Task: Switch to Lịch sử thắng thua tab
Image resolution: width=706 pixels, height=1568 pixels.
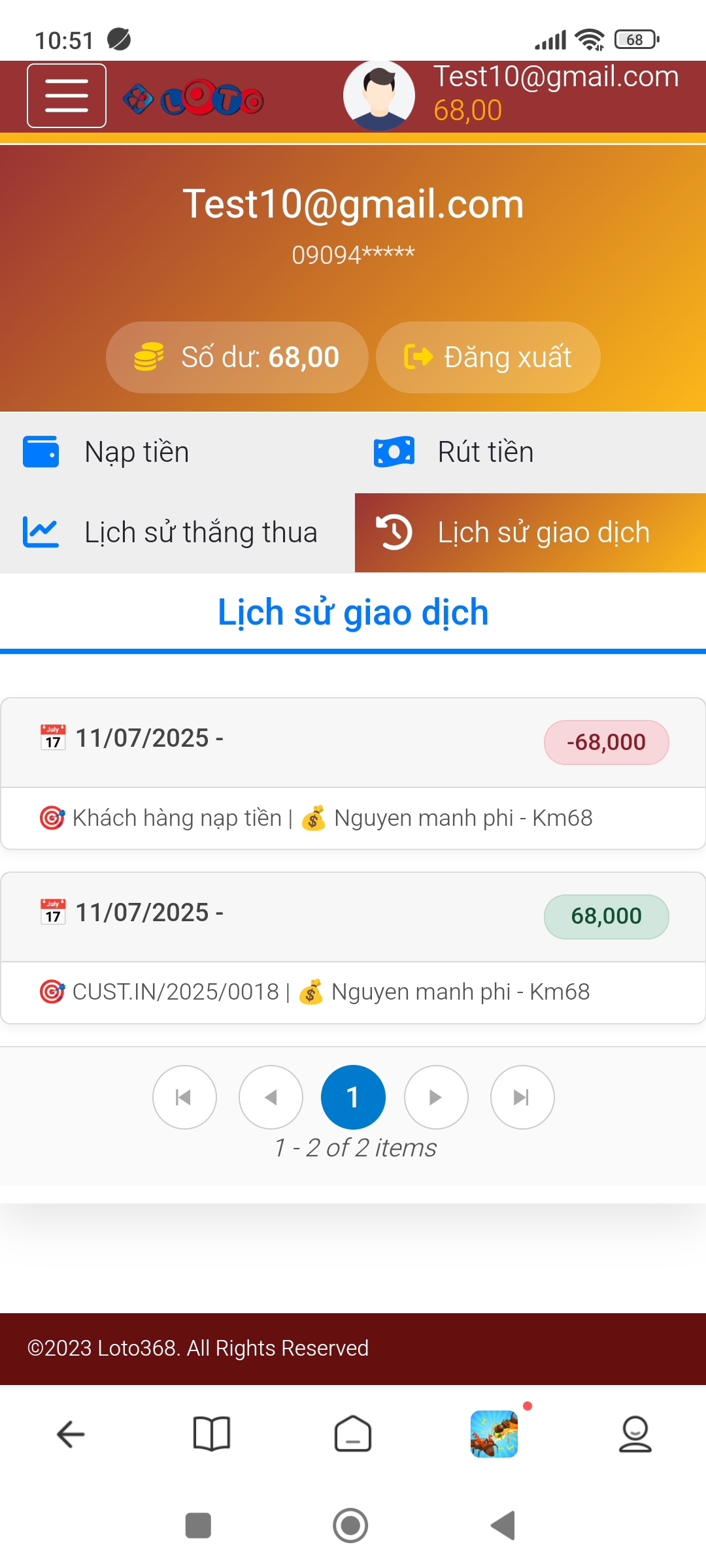Action: [176, 532]
